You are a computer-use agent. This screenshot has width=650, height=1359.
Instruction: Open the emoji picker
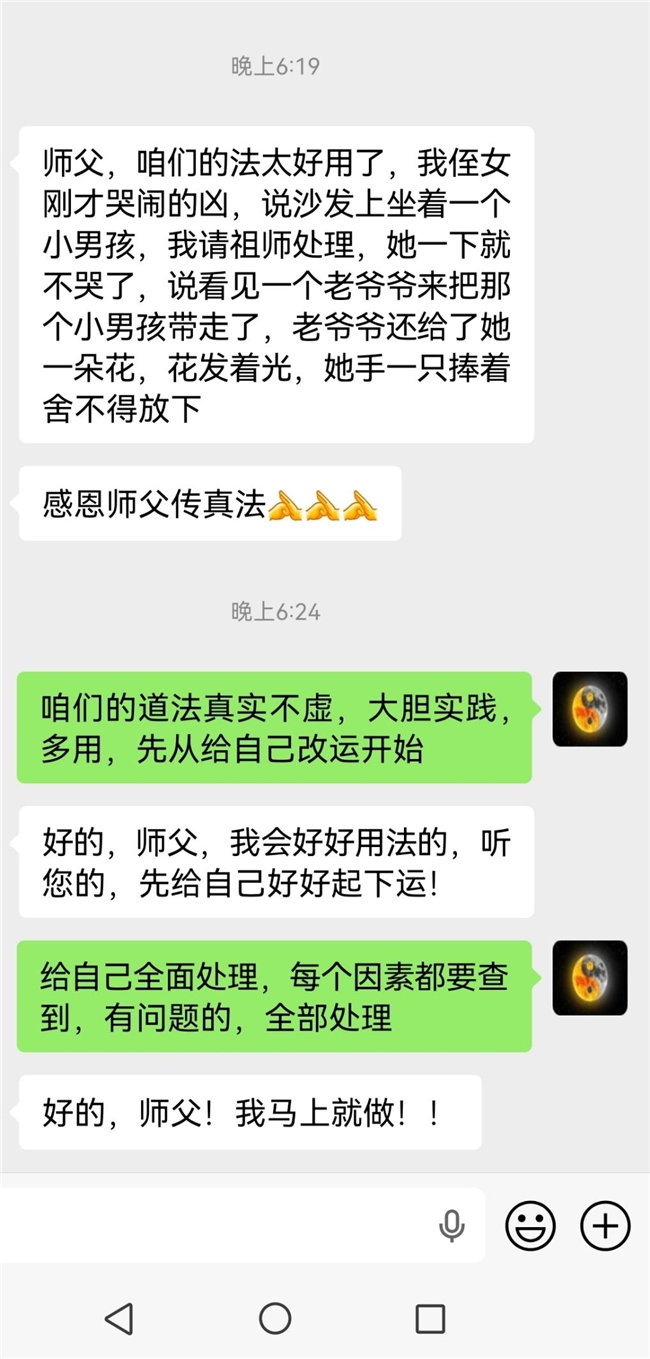pyautogui.click(x=530, y=1225)
